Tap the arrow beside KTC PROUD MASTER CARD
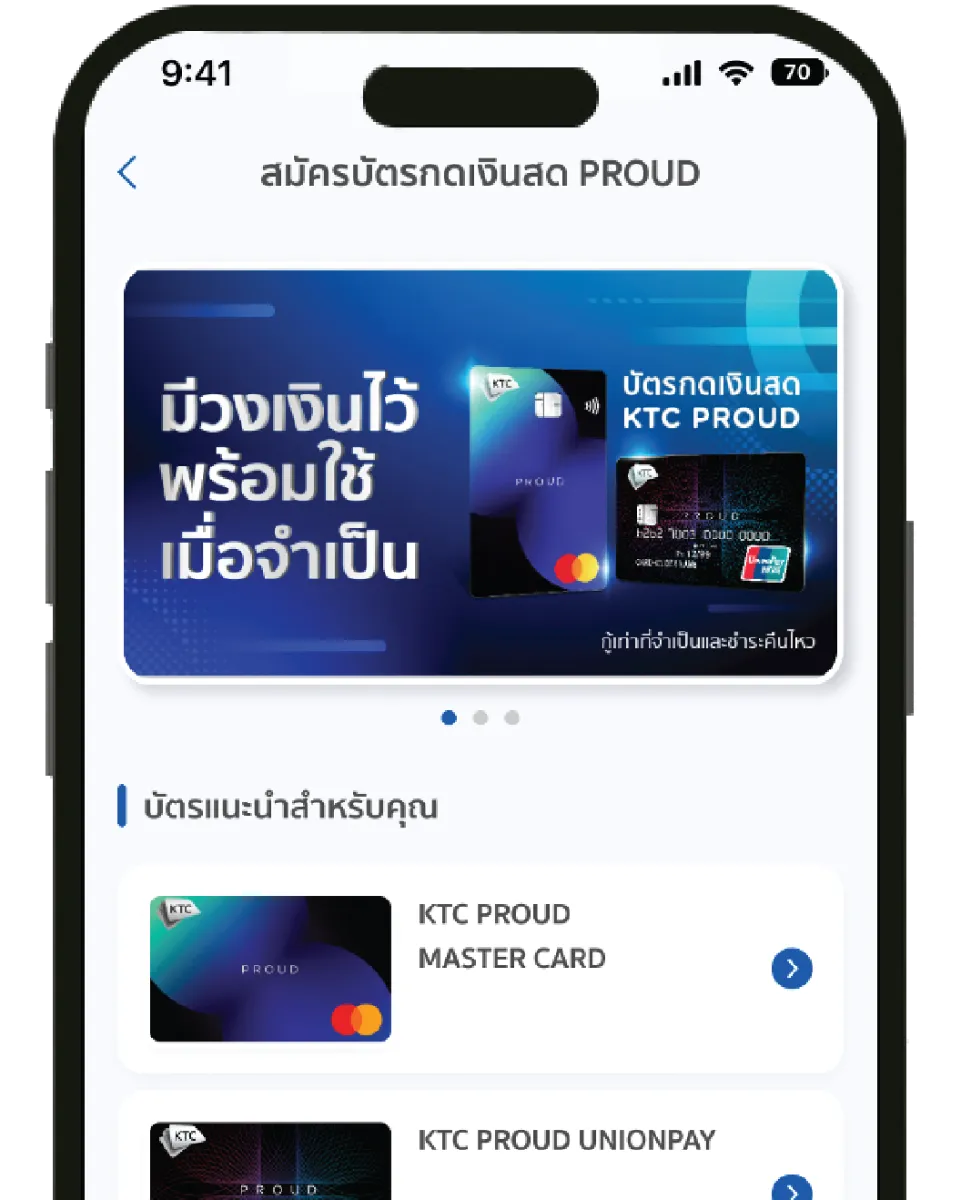Viewport: 971px width, 1200px height. pos(792,968)
